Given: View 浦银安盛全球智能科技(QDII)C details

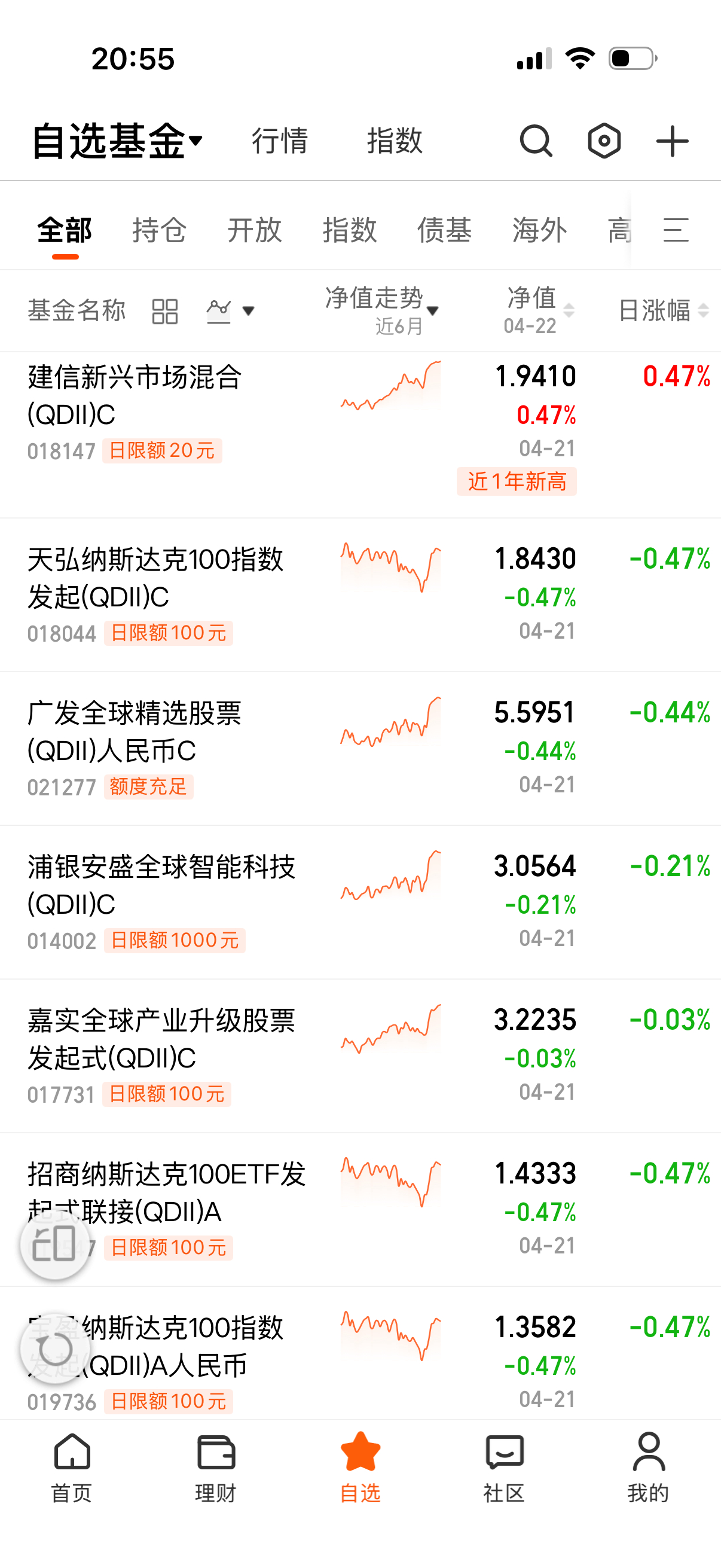Looking at the screenshot, I should pos(161,885).
